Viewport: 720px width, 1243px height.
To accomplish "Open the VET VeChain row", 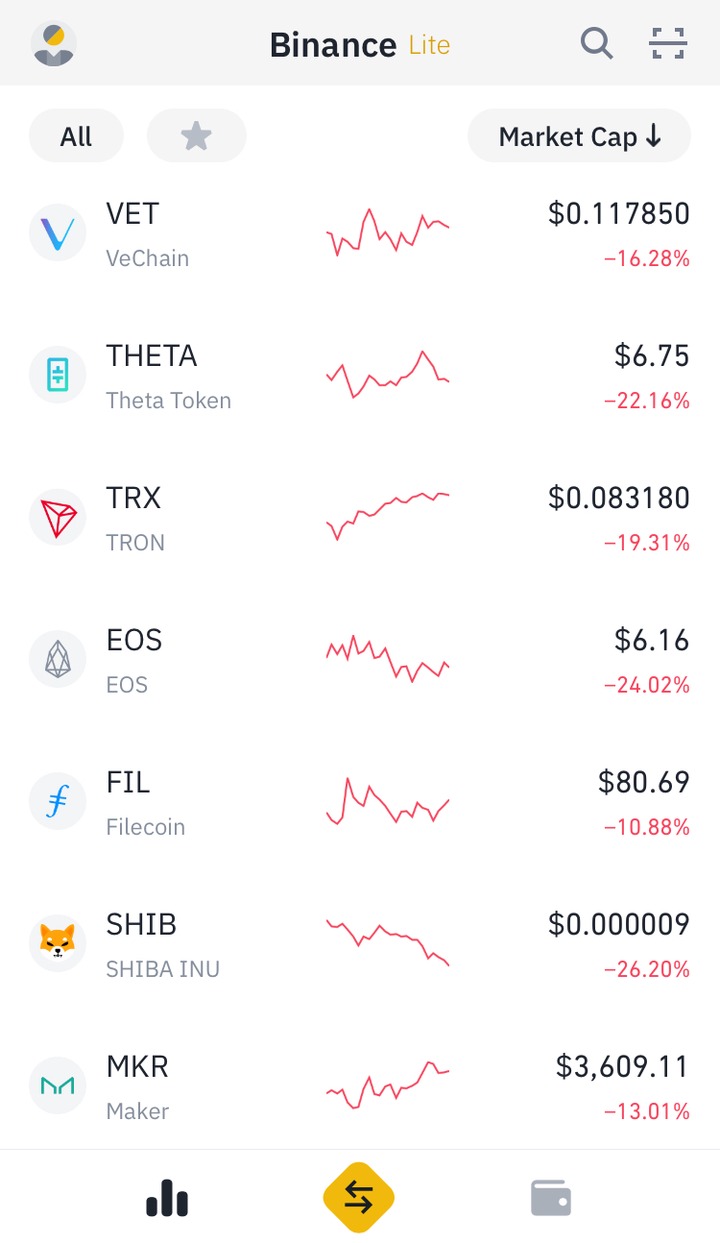I will coord(360,235).
